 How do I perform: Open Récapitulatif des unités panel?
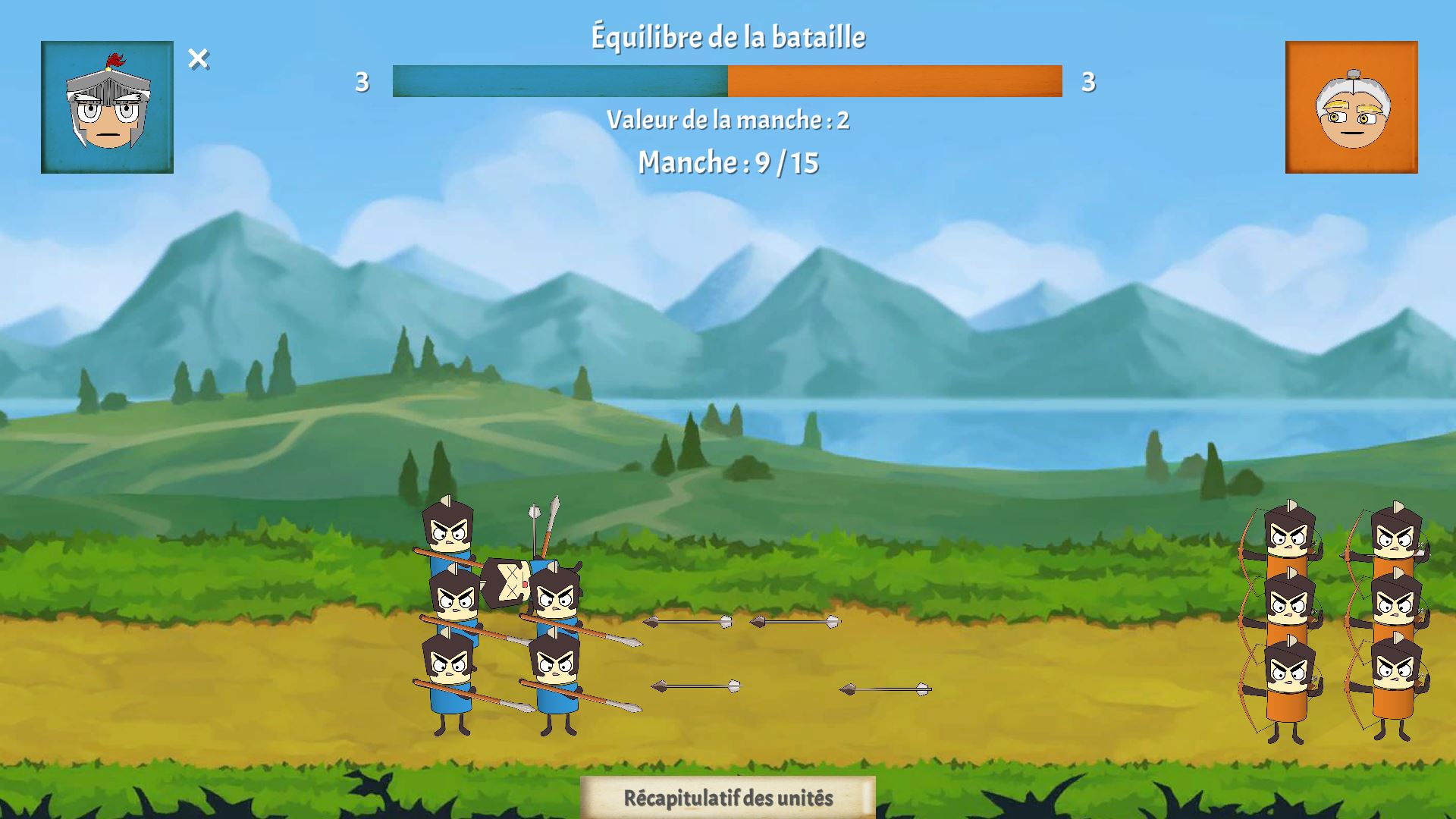727,797
